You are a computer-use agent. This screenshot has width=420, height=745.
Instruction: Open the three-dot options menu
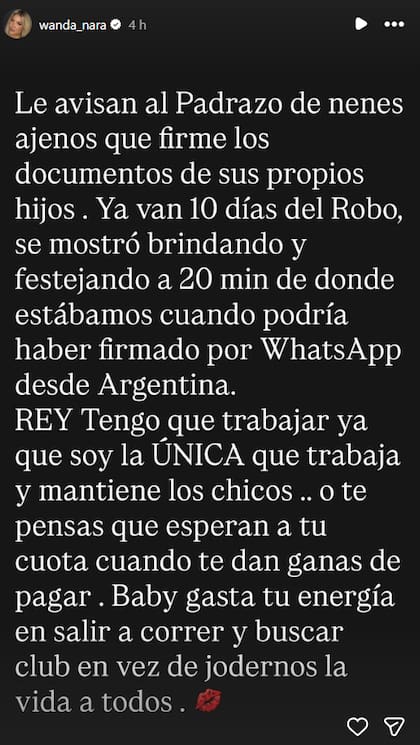394,24
